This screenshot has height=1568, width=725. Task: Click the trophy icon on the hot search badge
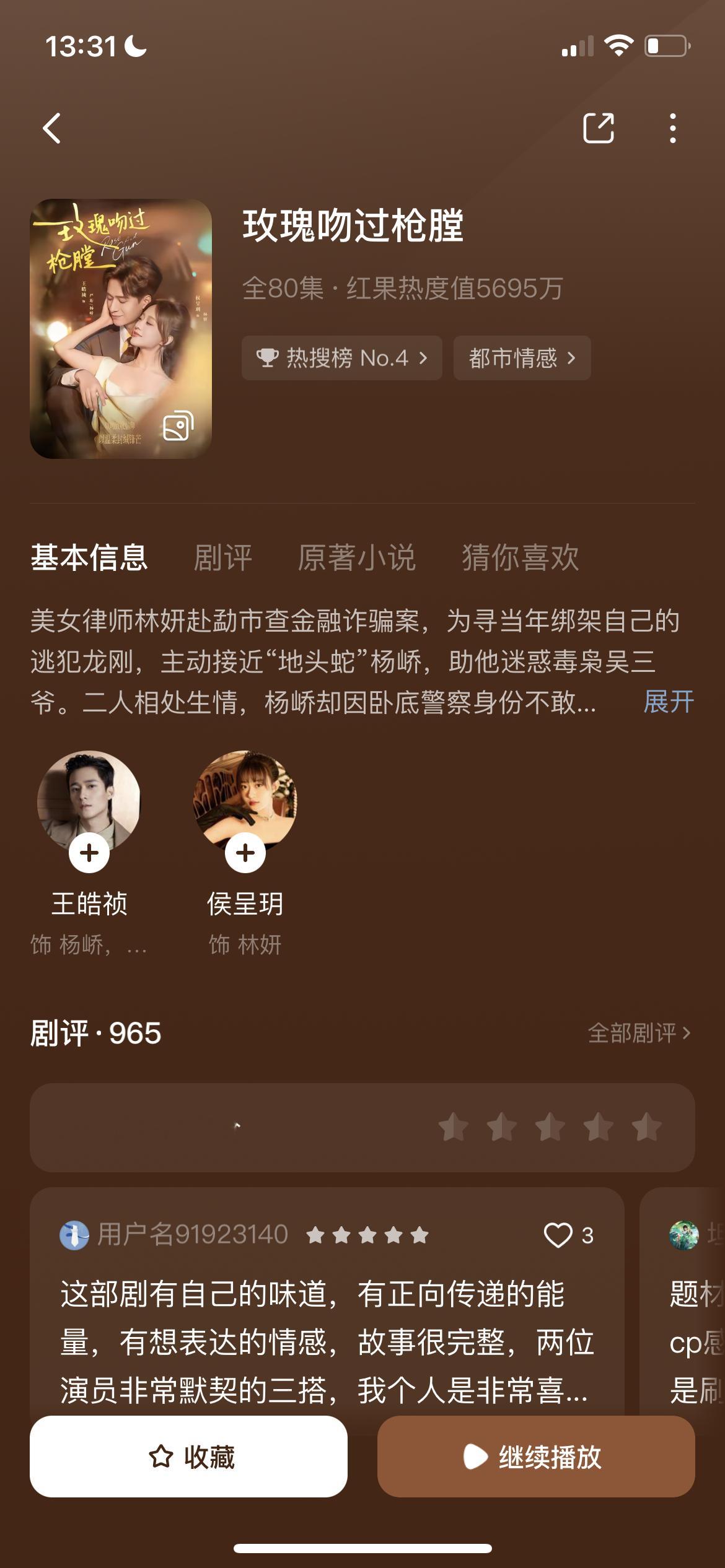click(x=269, y=357)
